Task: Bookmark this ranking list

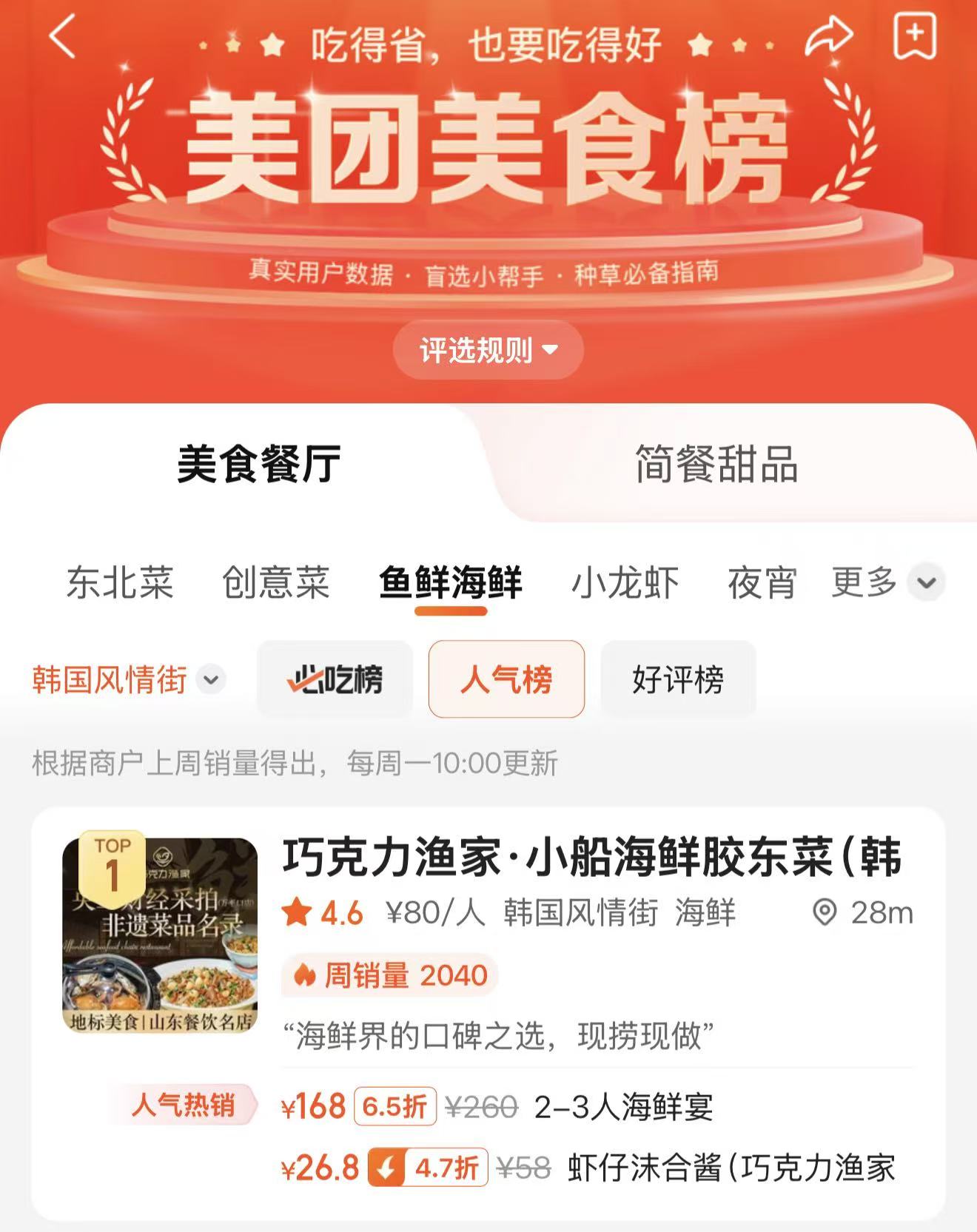Action: pyautogui.click(x=915, y=36)
